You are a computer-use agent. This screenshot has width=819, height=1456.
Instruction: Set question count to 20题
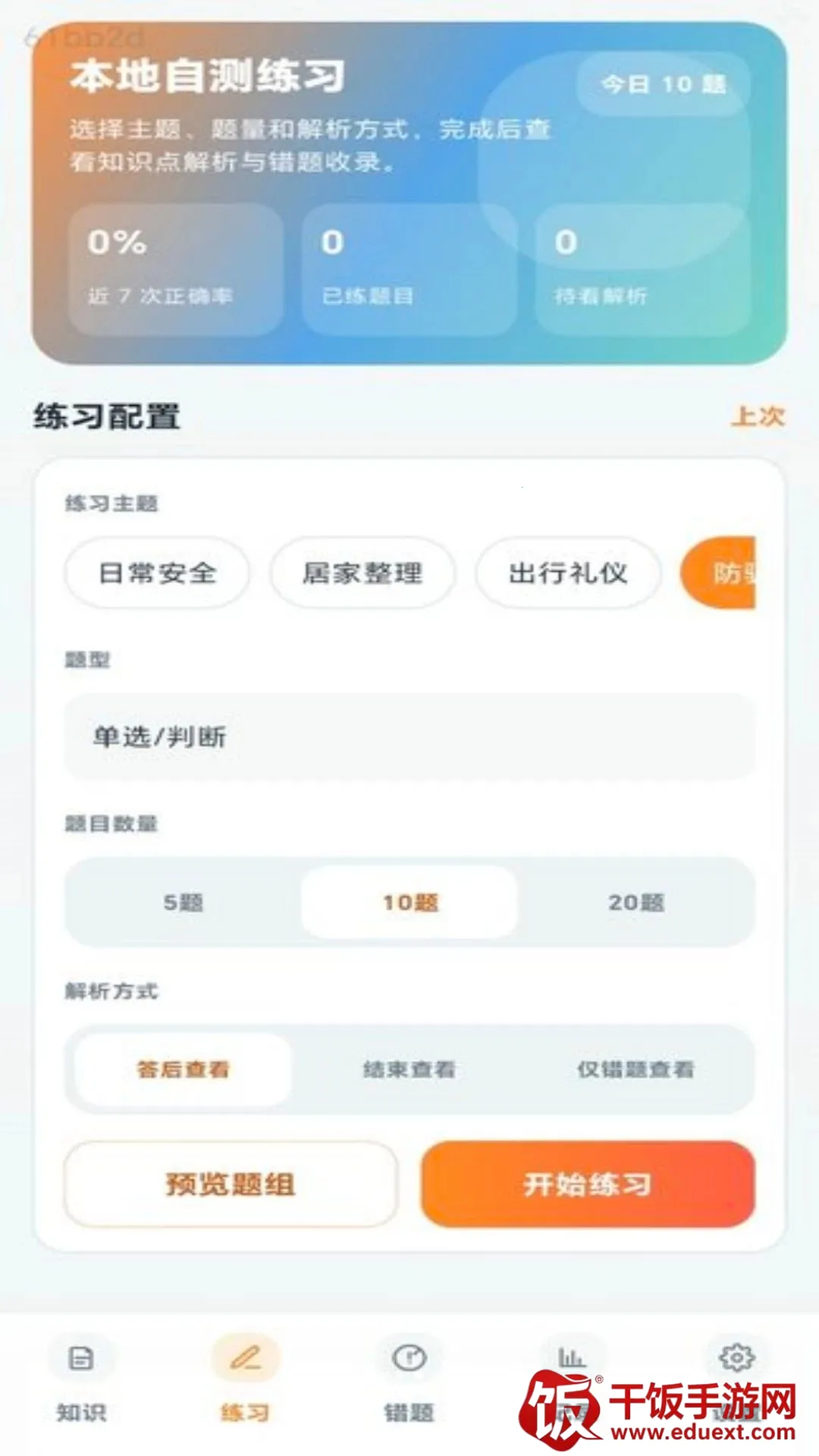[635, 902]
